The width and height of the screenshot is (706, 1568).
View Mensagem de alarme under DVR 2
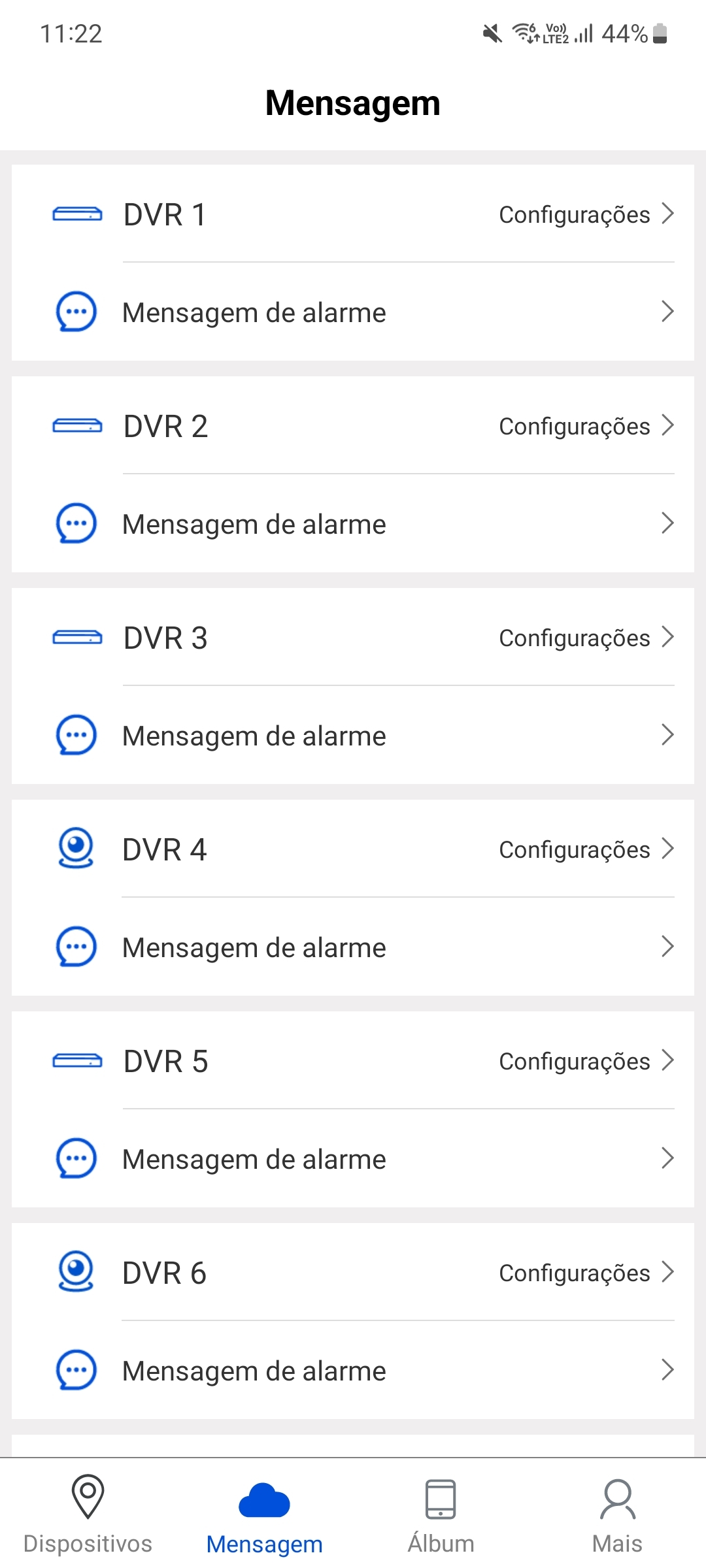[353, 524]
